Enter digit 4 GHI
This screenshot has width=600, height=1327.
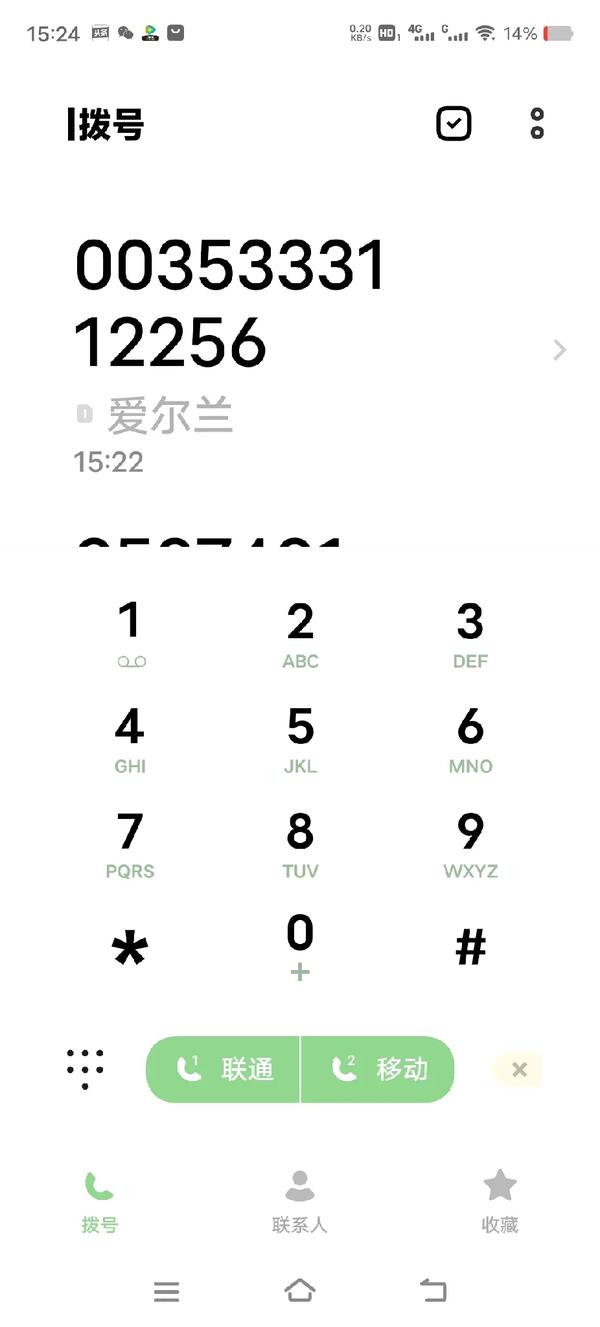(x=130, y=739)
